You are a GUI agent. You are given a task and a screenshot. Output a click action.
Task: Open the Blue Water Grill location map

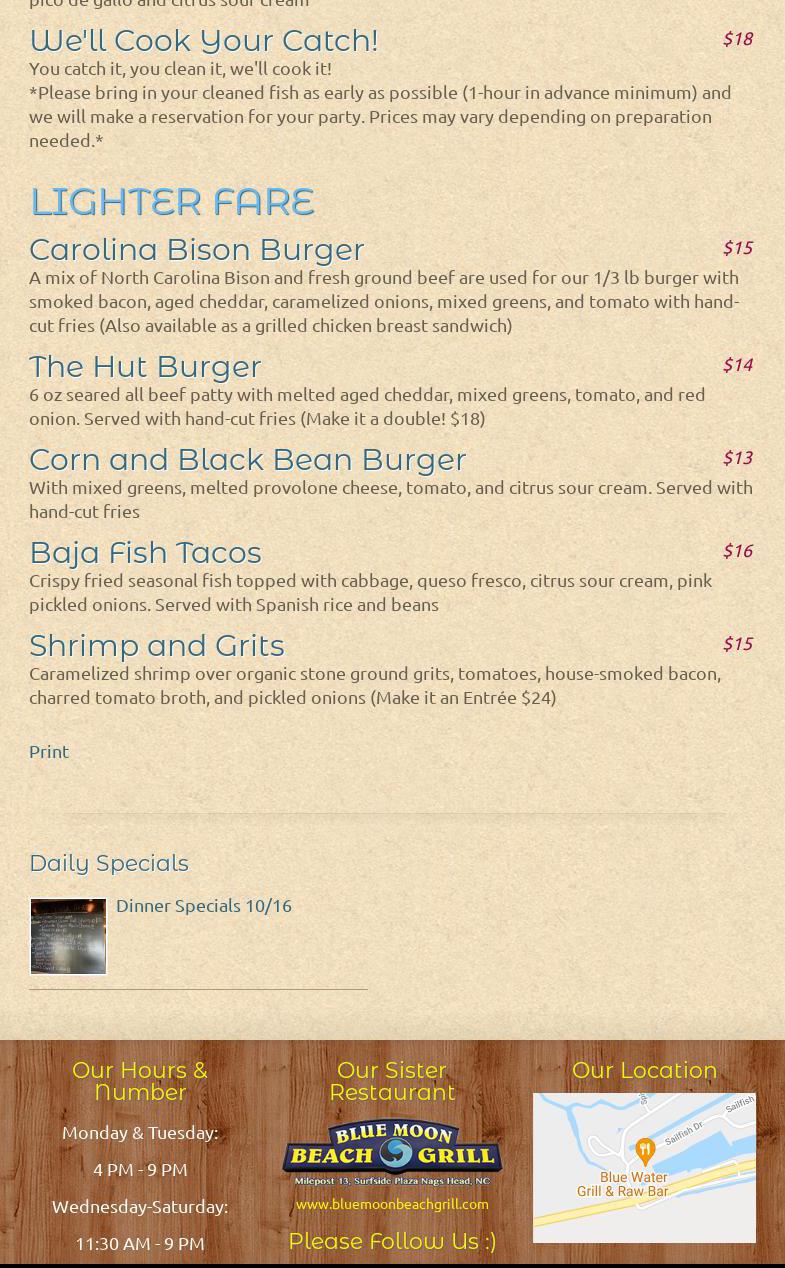pos(644,1167)
